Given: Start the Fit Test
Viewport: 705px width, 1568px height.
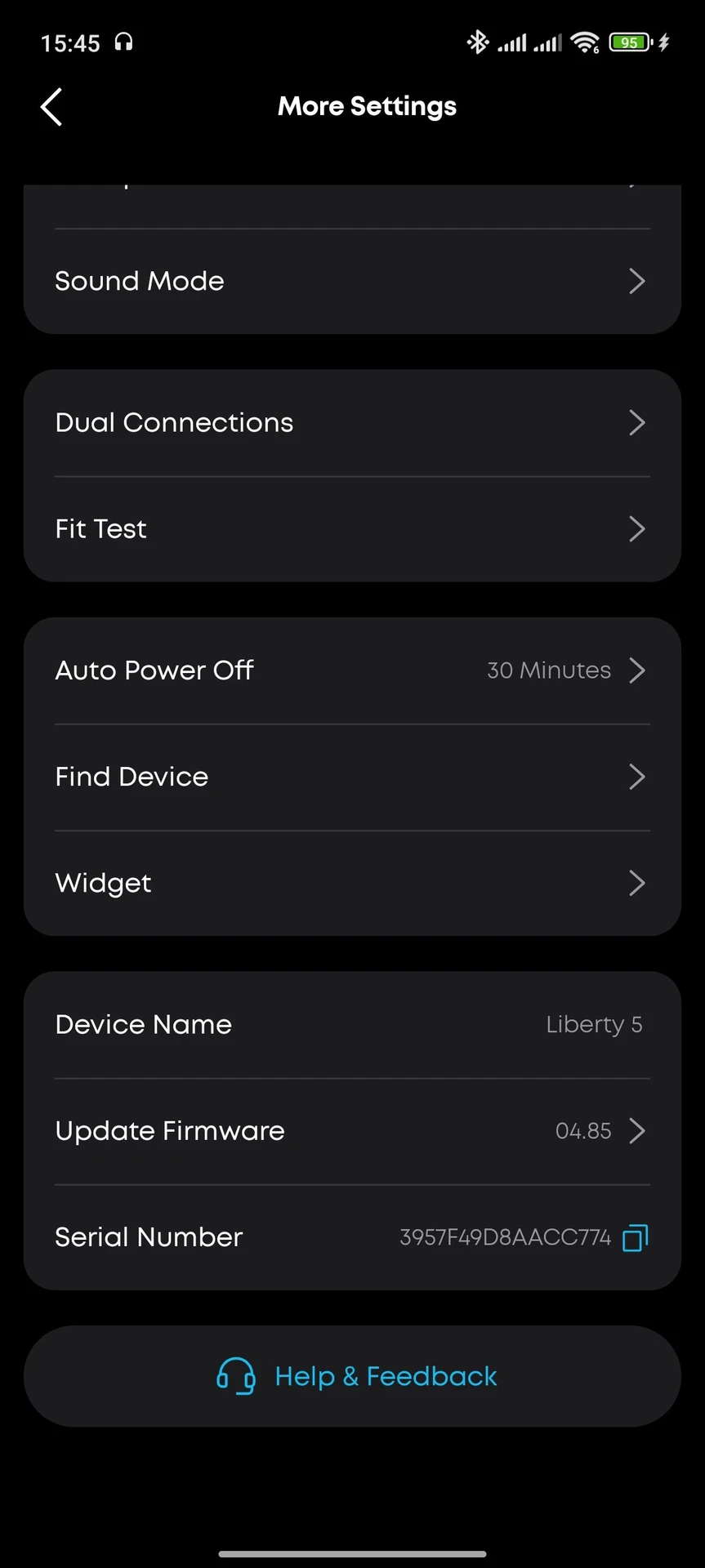Looking at the screenshot, I should [352, 529].
